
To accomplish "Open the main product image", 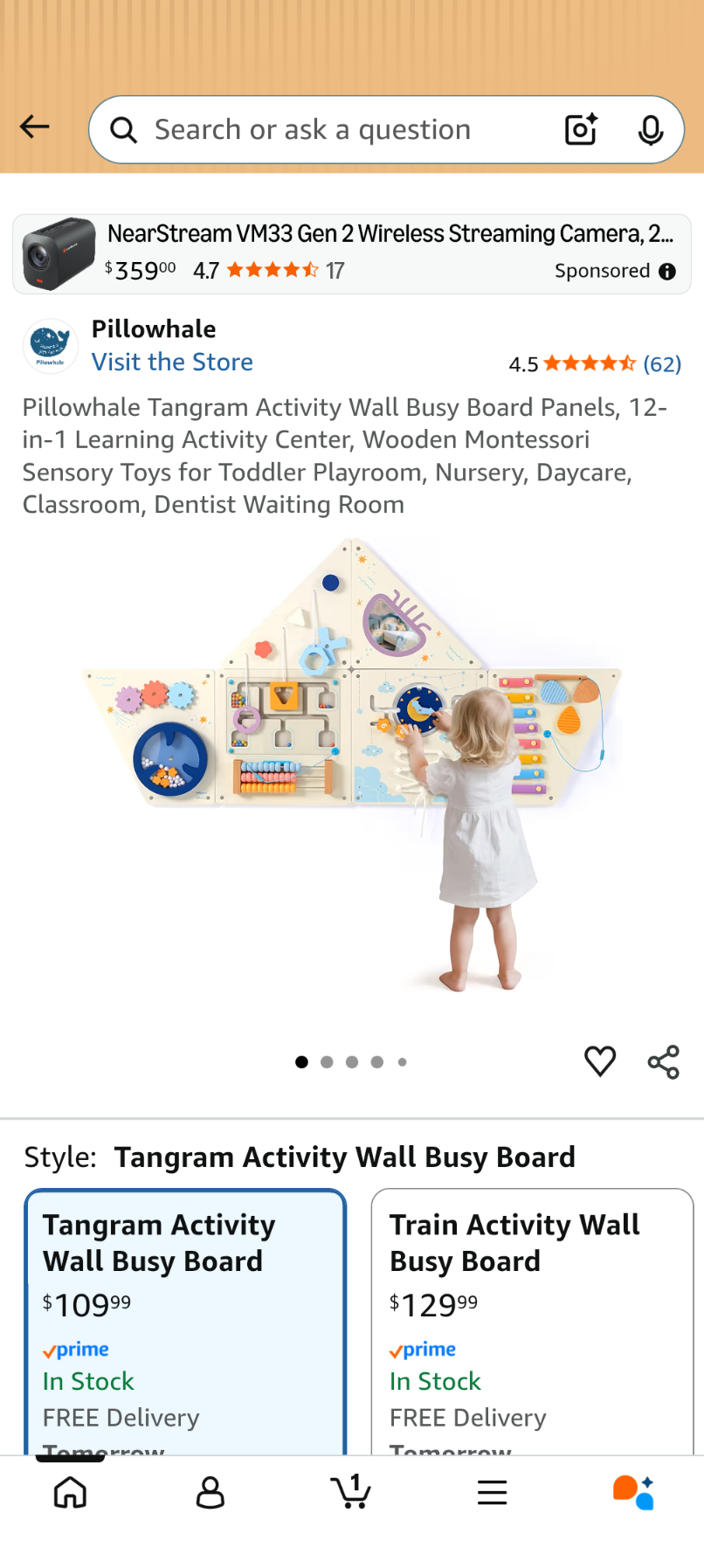I will 352,769.
